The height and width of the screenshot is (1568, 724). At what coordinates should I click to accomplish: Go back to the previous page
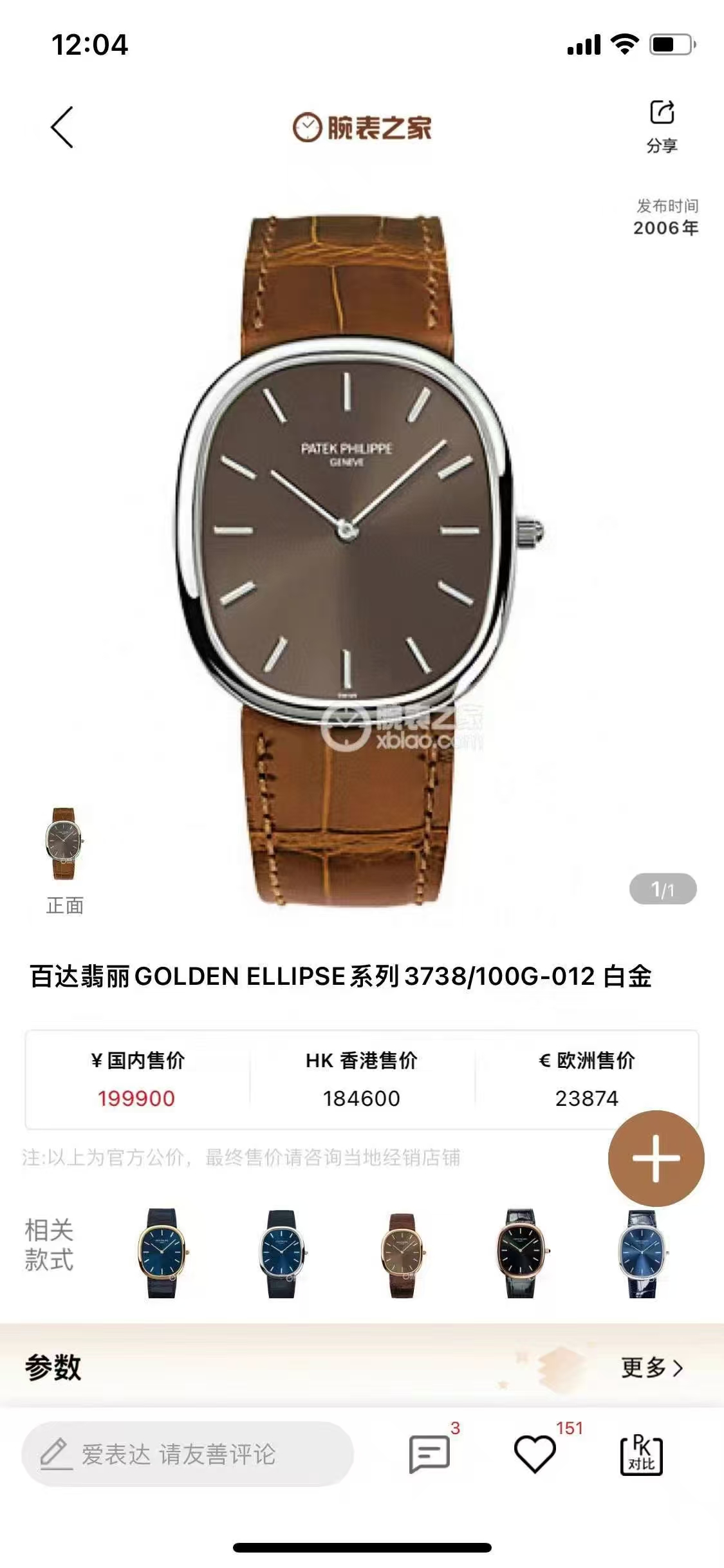(62, 127)
